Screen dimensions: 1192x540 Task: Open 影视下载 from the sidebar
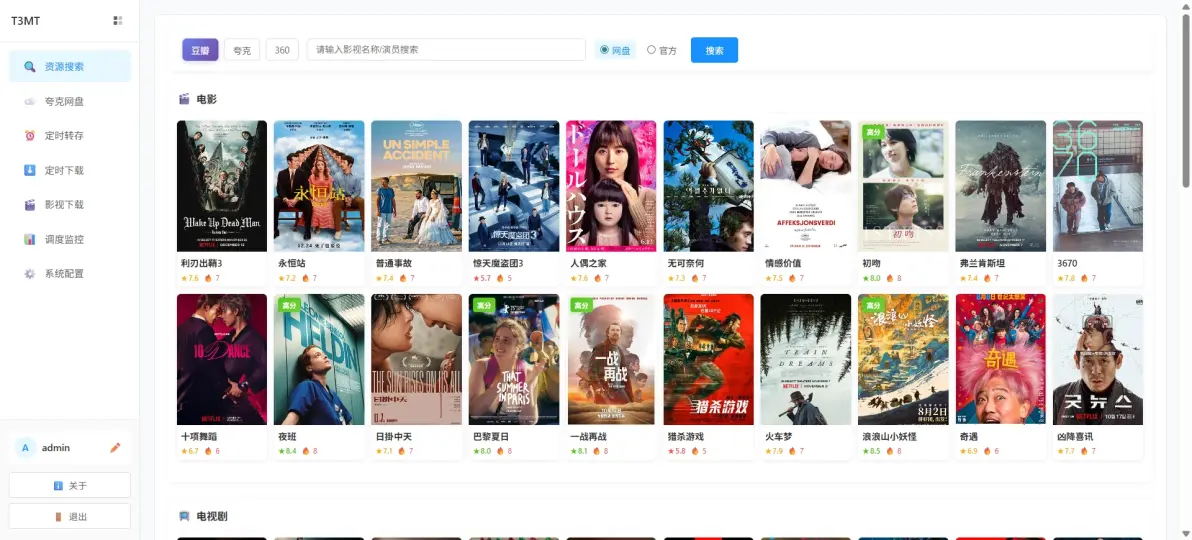(64, 204)
